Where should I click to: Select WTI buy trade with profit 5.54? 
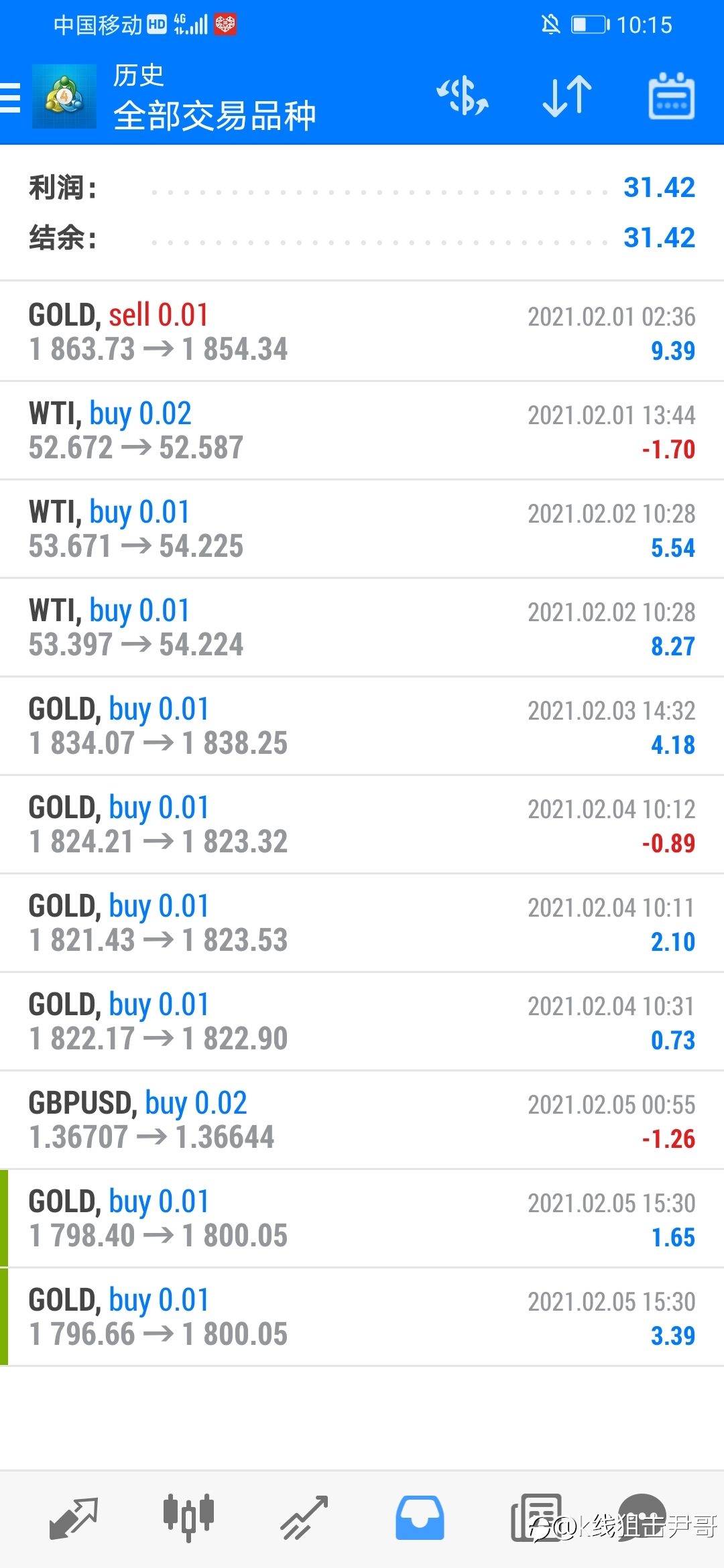pos(362,529)
